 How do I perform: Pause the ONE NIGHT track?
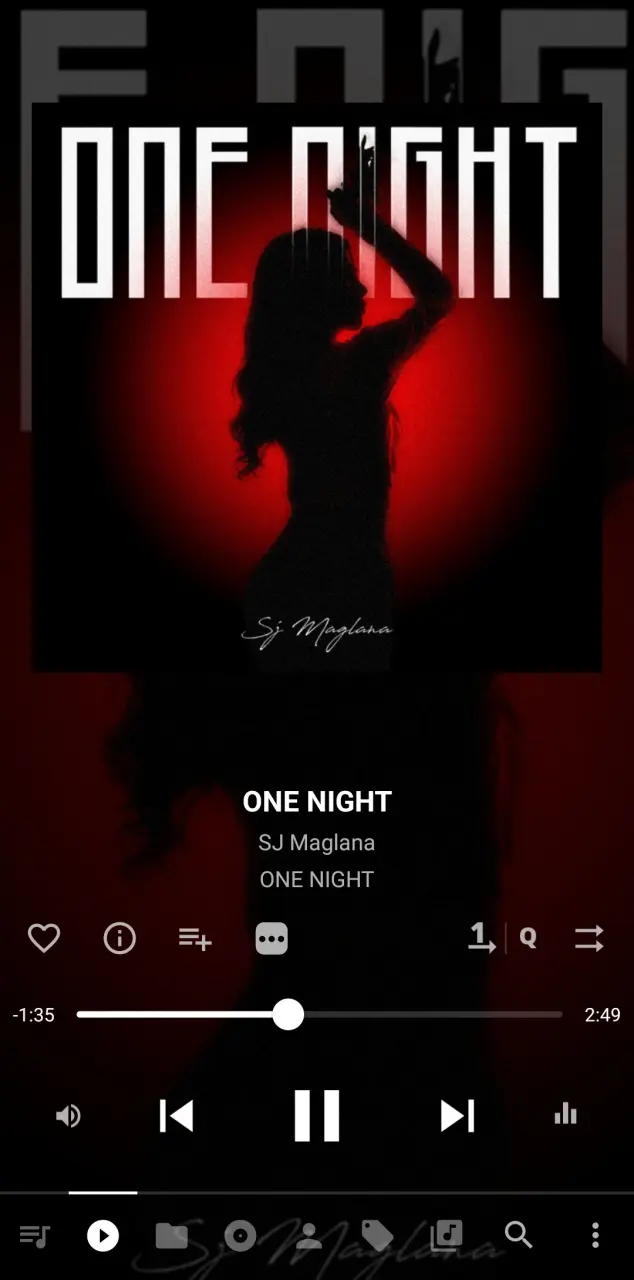pos(317,1115)
